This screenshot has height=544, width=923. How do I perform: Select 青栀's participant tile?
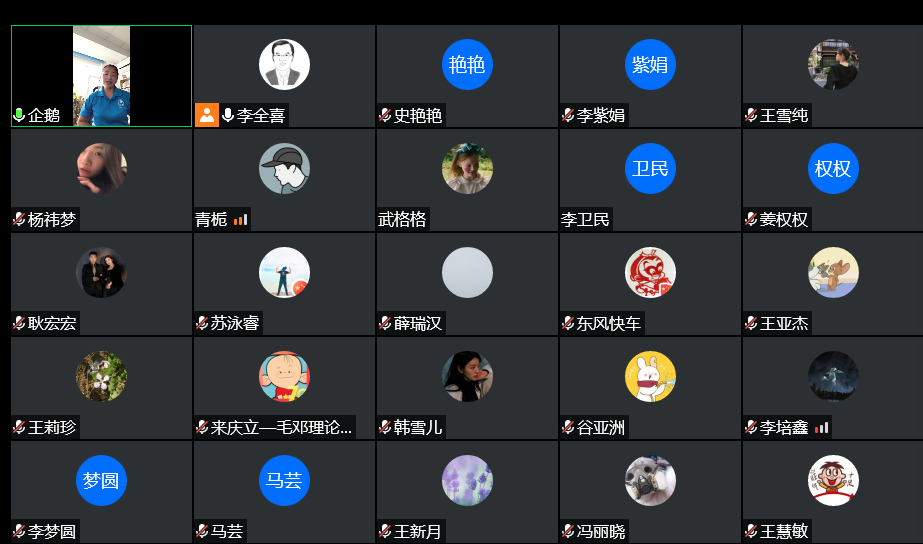(x=284, y=180)
